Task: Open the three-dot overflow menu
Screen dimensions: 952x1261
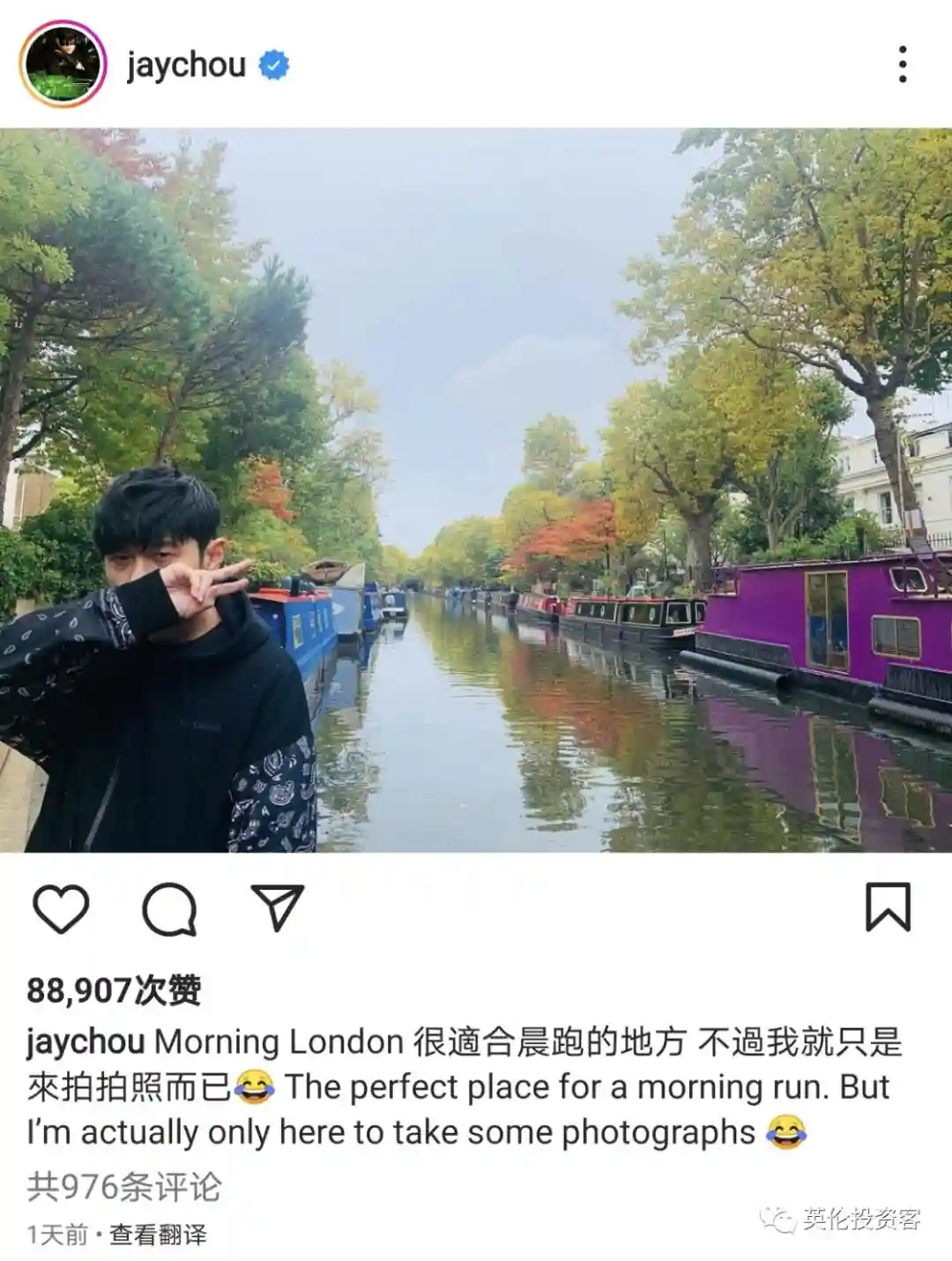Action: (902, 64)
